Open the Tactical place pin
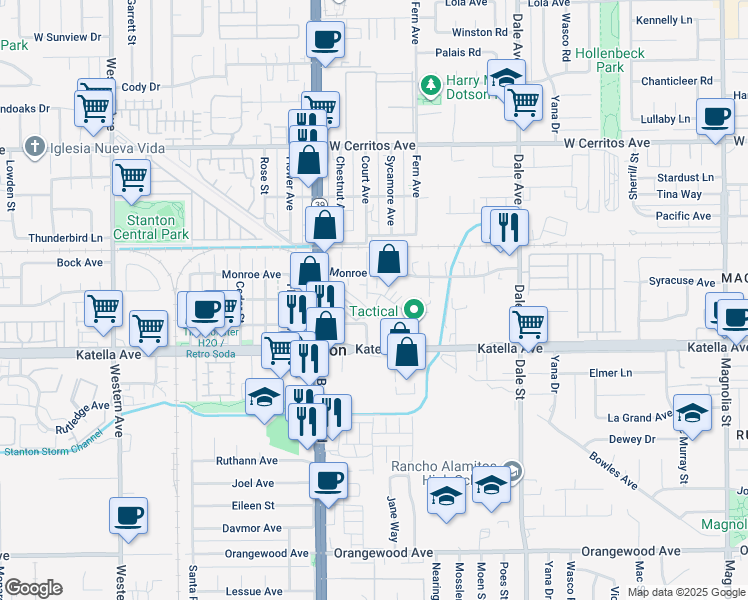The image size is (748, 600). [414, 310]
